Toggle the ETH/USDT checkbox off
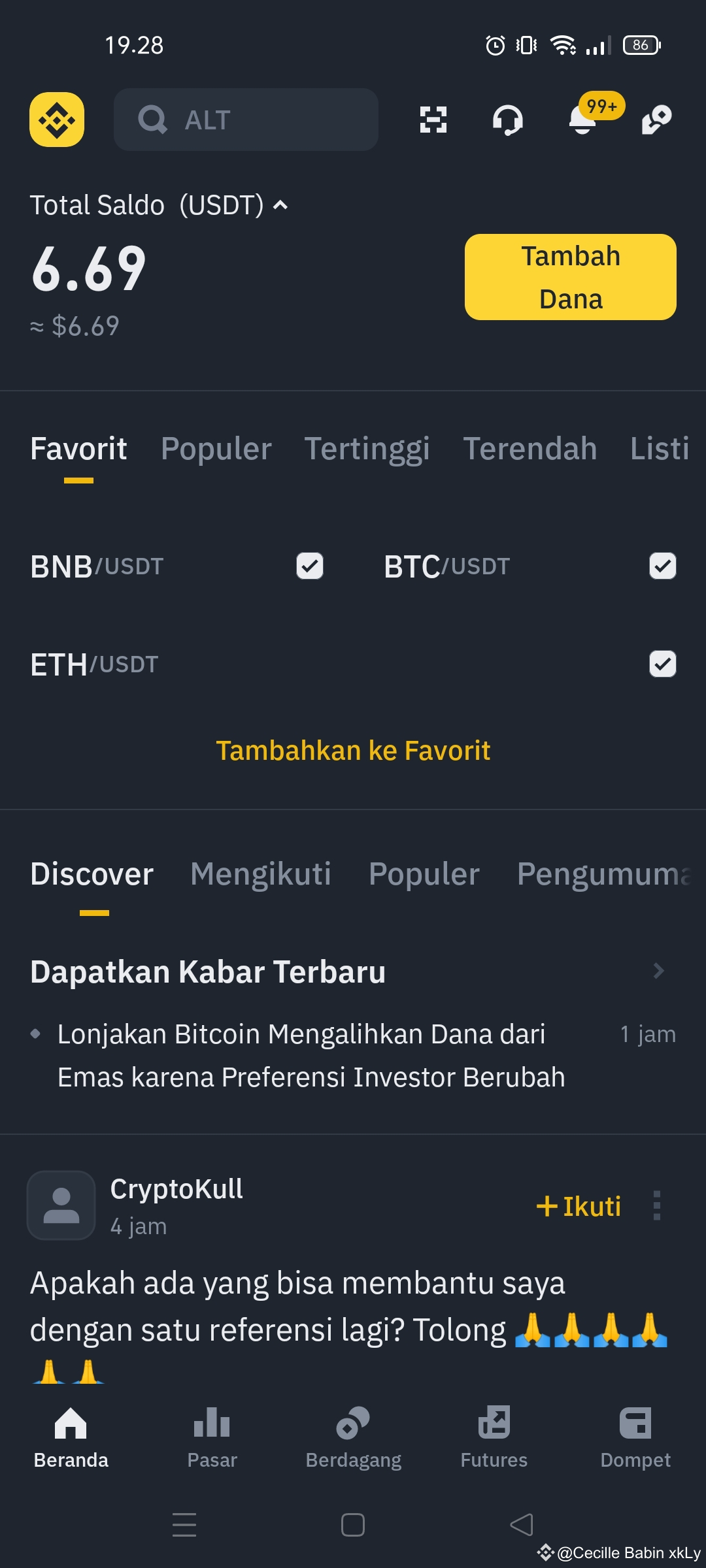 coord(662,664)
